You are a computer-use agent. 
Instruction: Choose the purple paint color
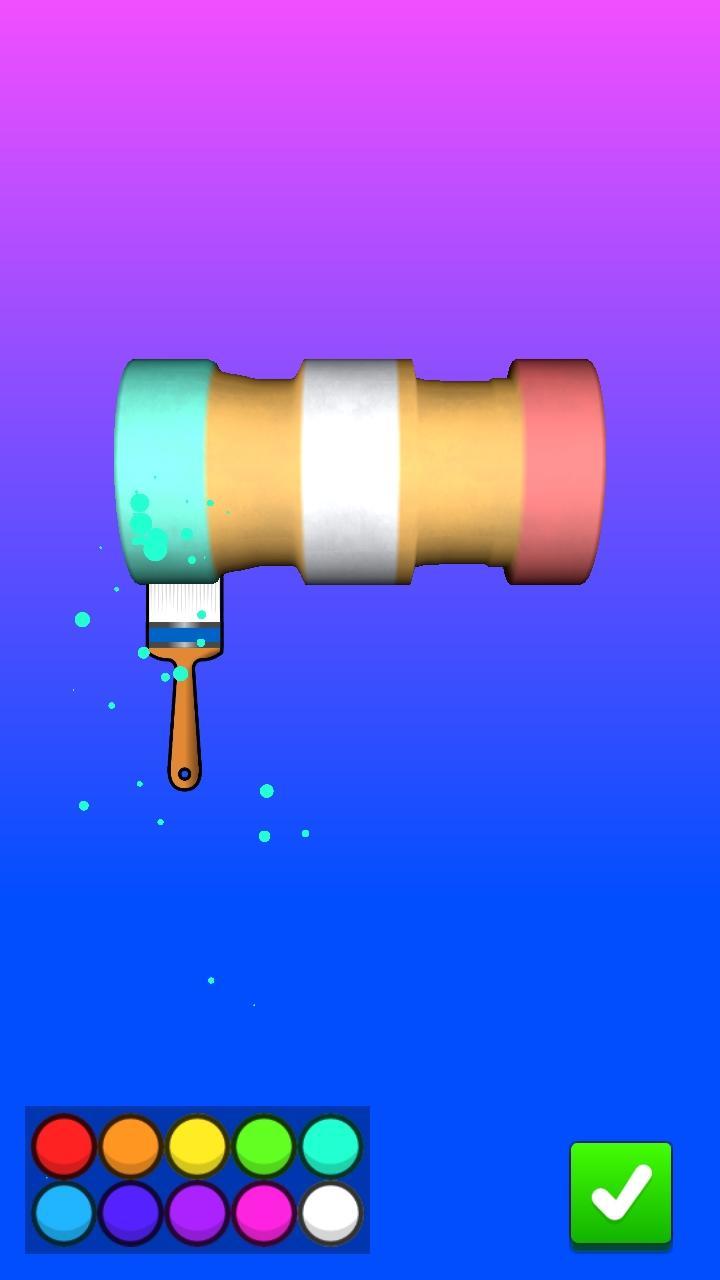(x=197, y=1213)
